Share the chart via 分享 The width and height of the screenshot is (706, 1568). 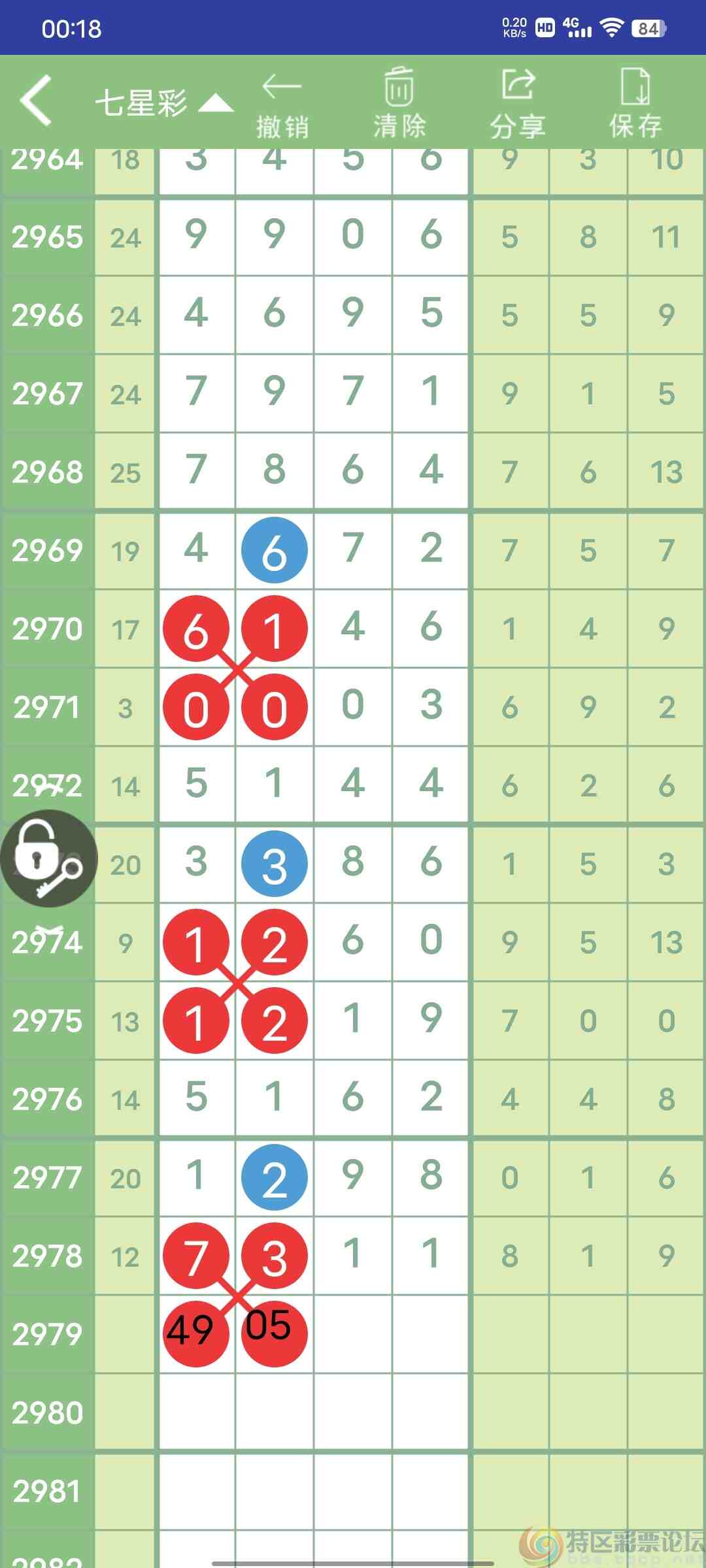click(x=518, y=105)
